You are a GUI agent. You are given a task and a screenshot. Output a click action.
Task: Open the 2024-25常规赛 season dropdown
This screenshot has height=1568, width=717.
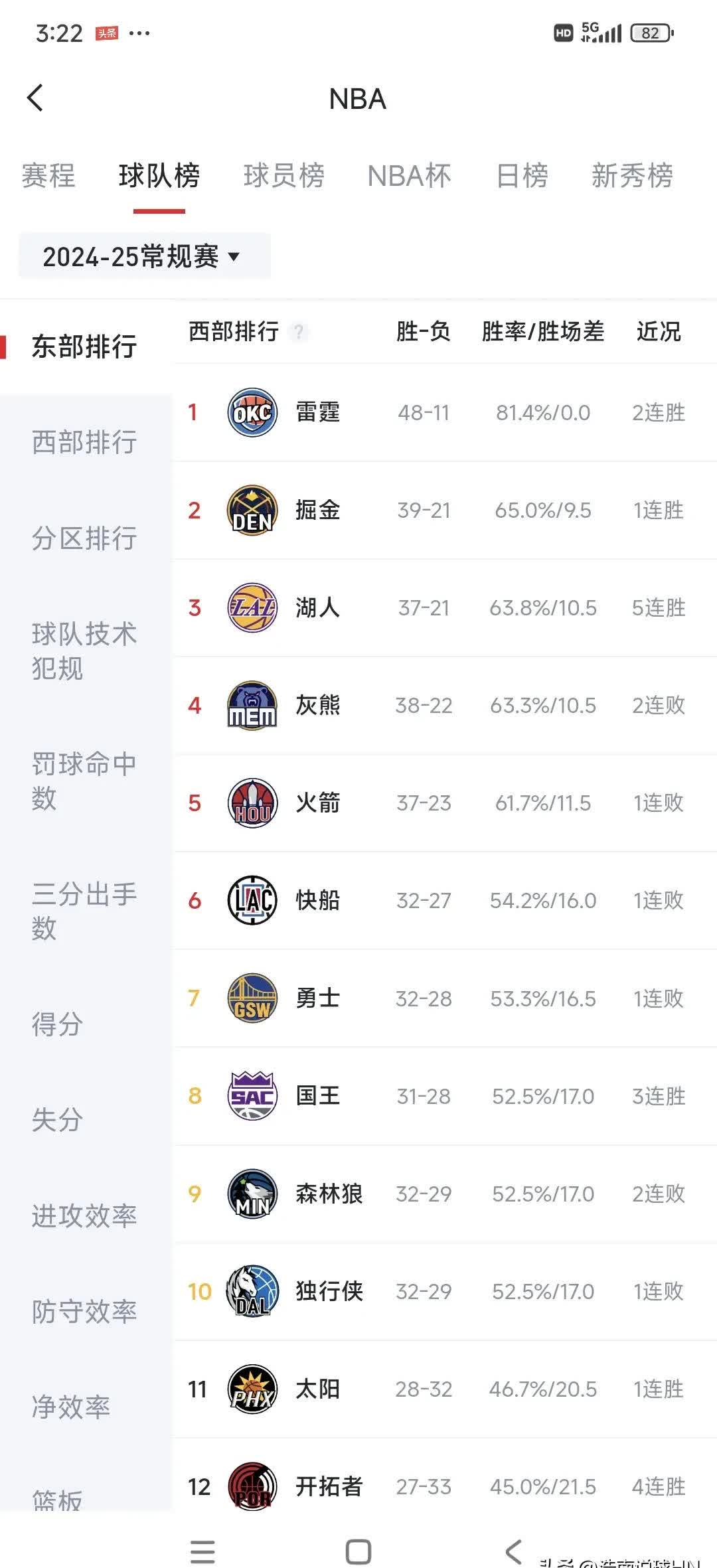(x=146, y=258)
